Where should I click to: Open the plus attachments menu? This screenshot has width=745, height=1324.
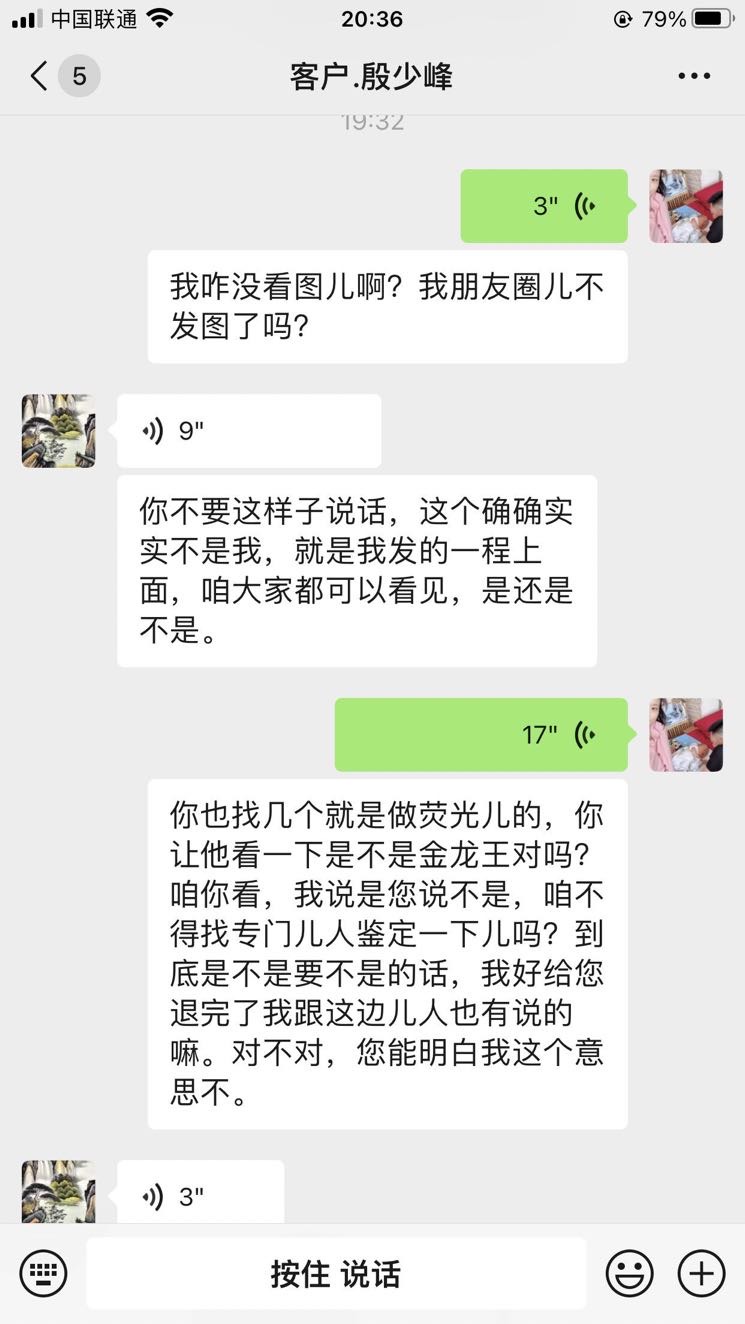[x=701, y=1274]
